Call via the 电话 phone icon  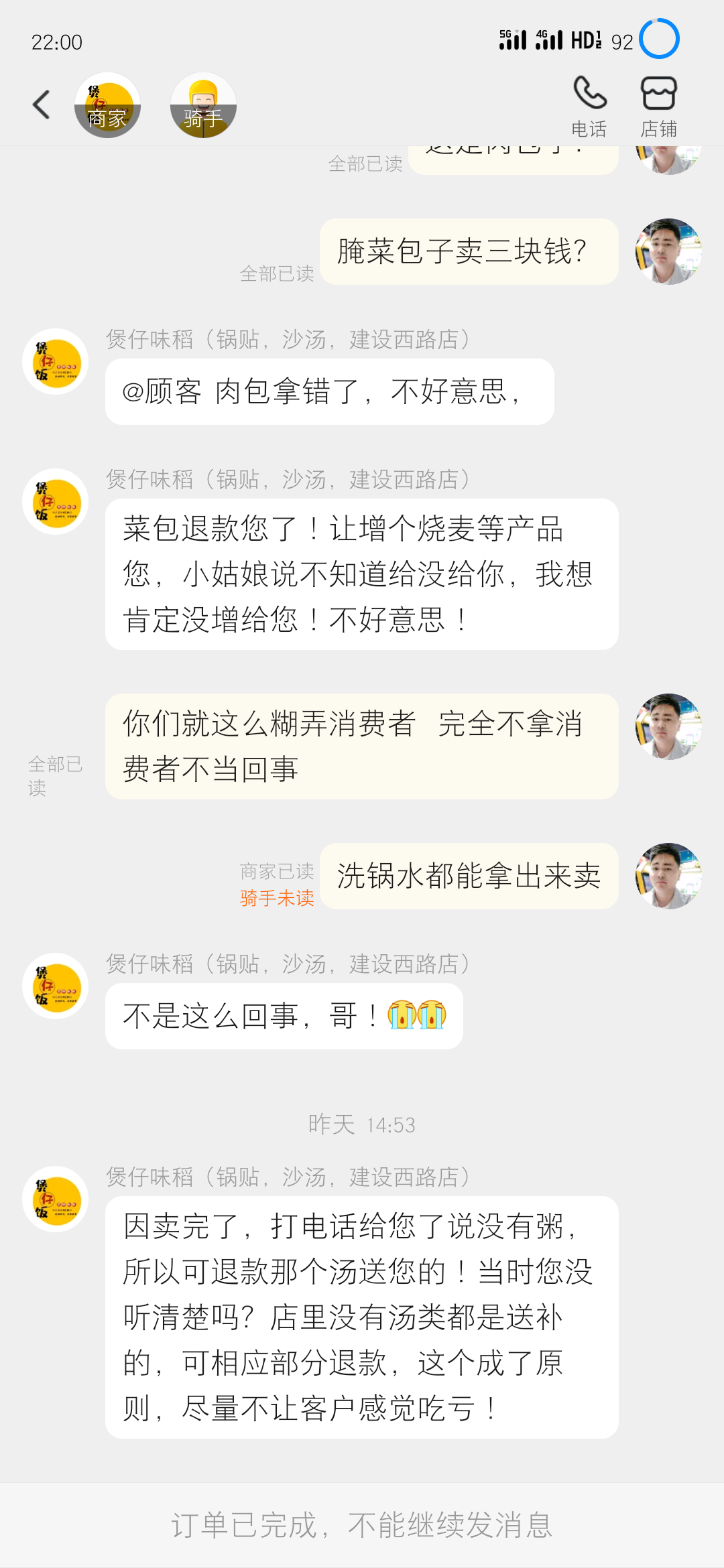click(x=589, y=105)
